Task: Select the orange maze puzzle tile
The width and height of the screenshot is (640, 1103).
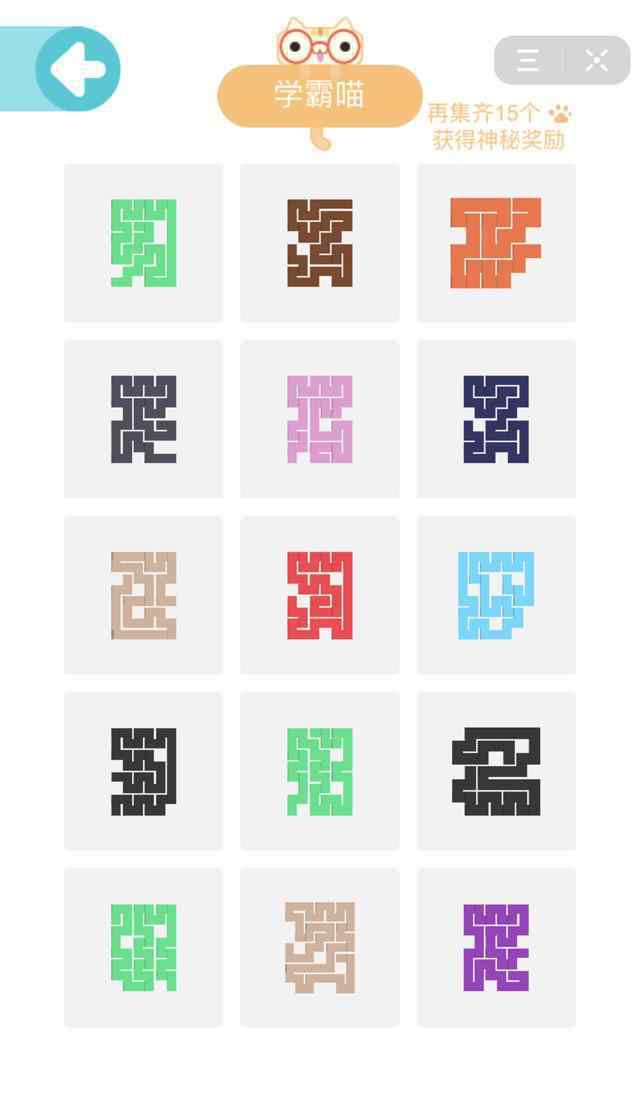Action: [x=497, y=243]
